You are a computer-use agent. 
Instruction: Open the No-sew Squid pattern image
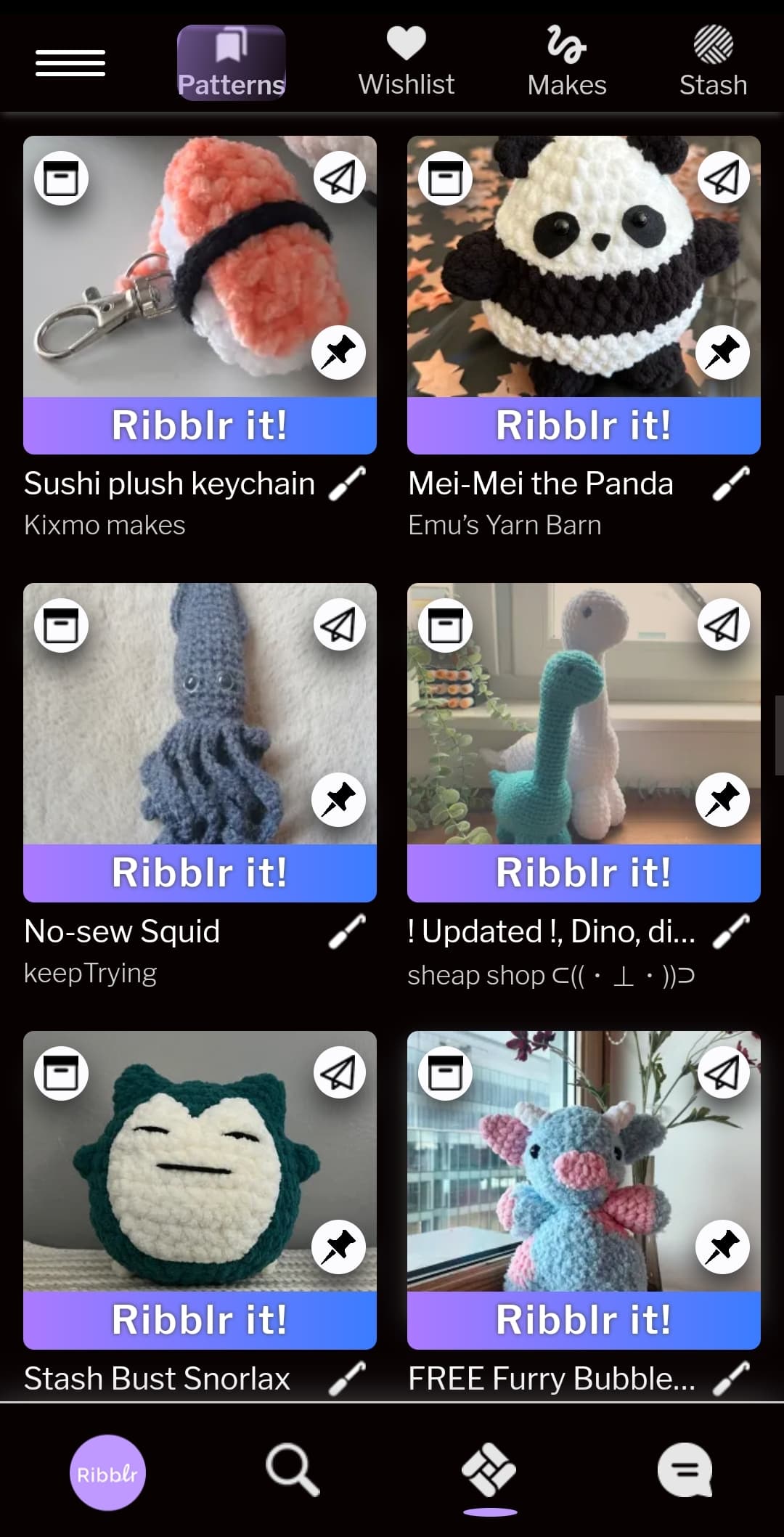coord(200,714)
